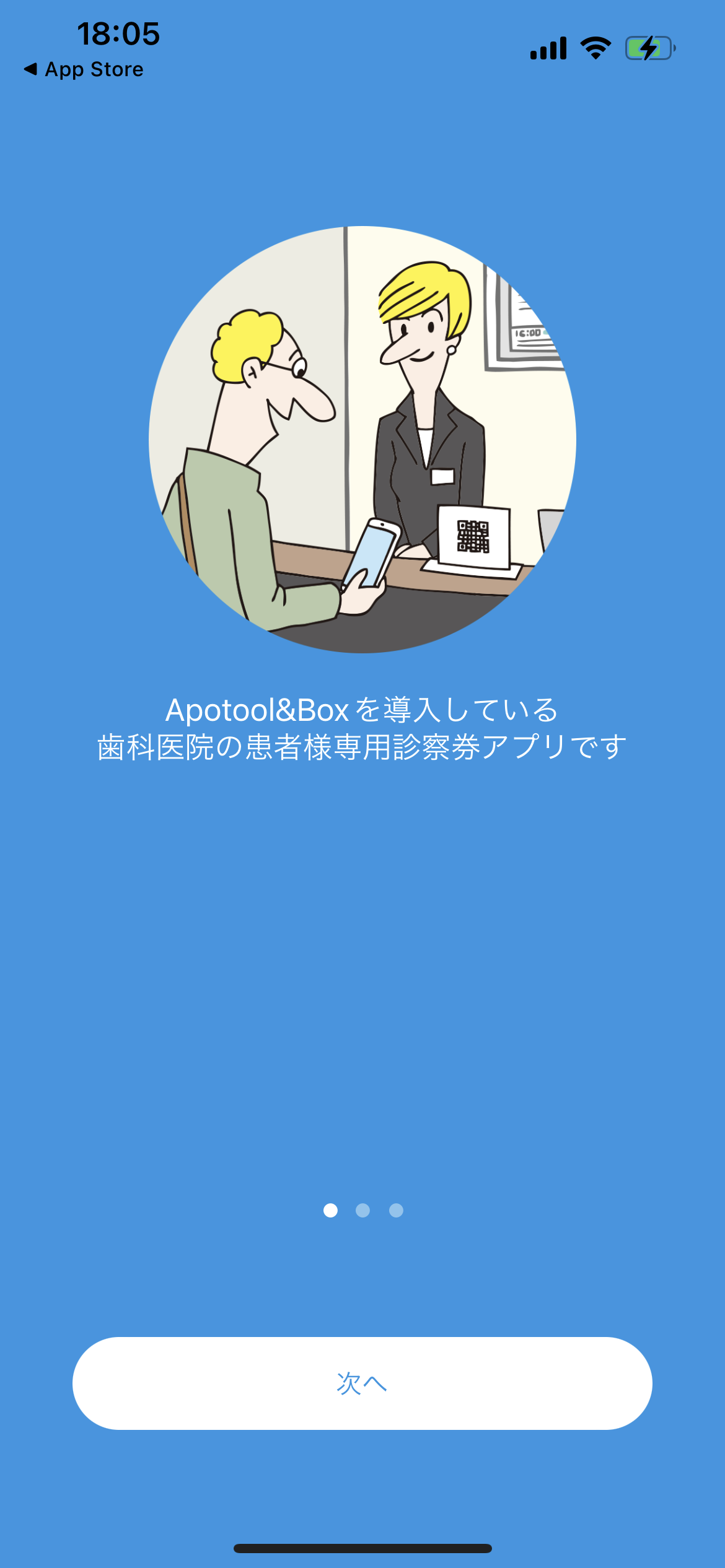725x1568 pixels.
Task: Return to the App Store
Action: coord(84,69)
